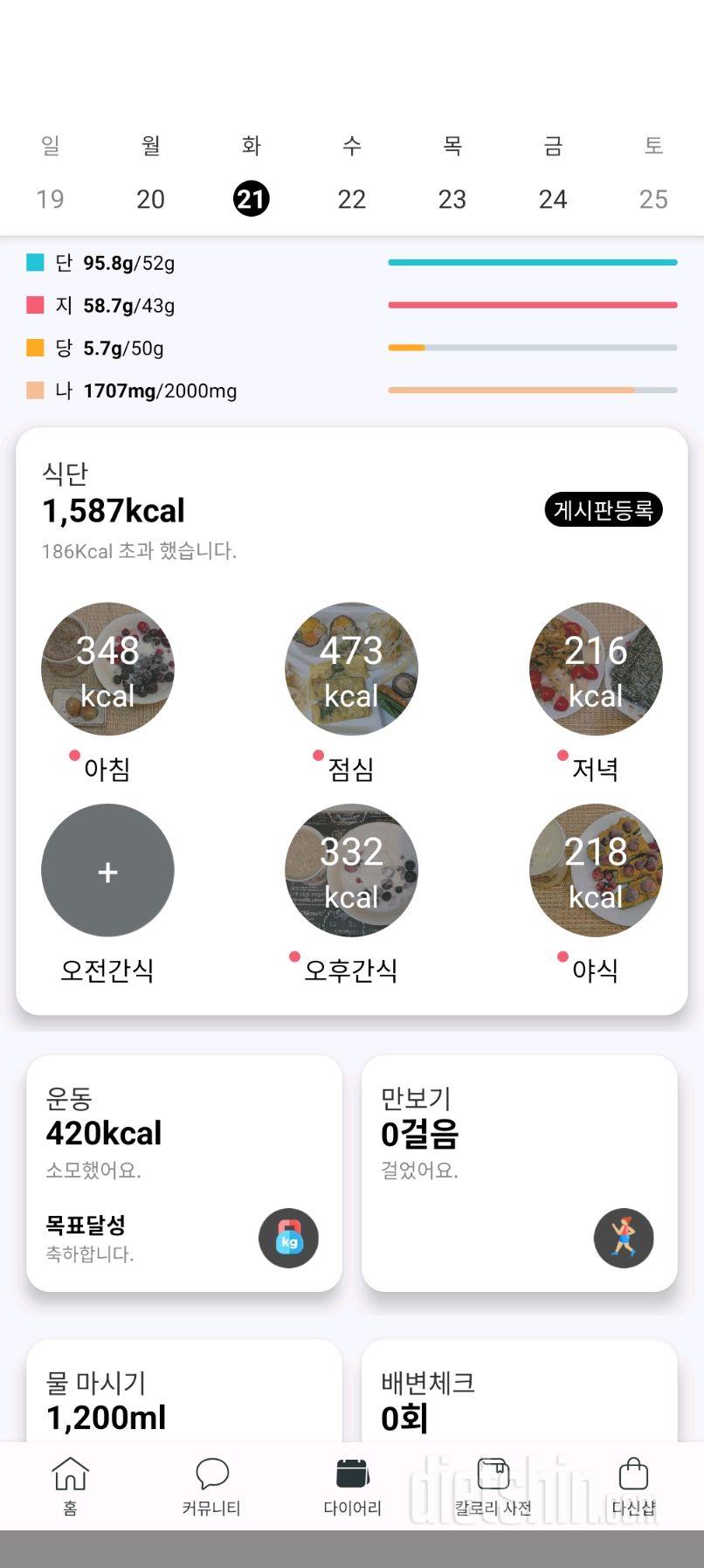Select Sunday the 19th in the calendar
704x1568 pixels.
[x=50, y=199]
